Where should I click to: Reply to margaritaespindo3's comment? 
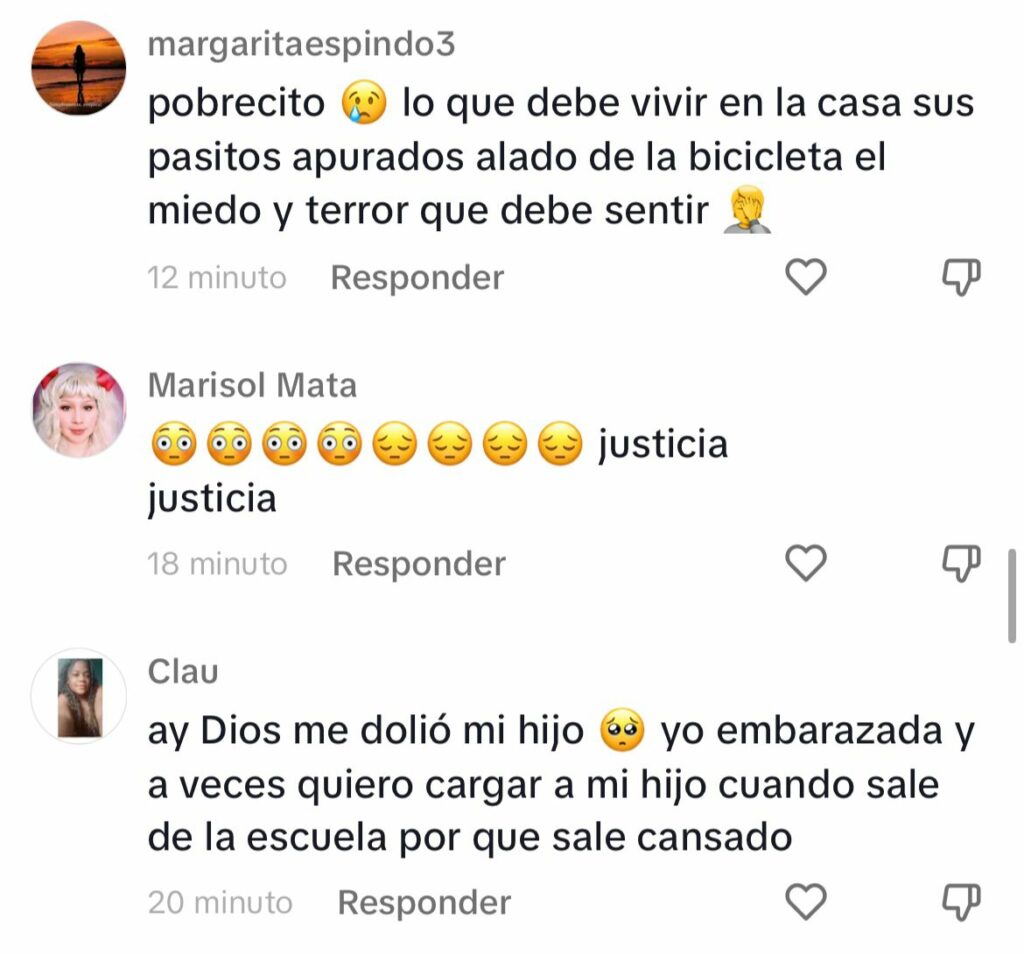point(417,278)
